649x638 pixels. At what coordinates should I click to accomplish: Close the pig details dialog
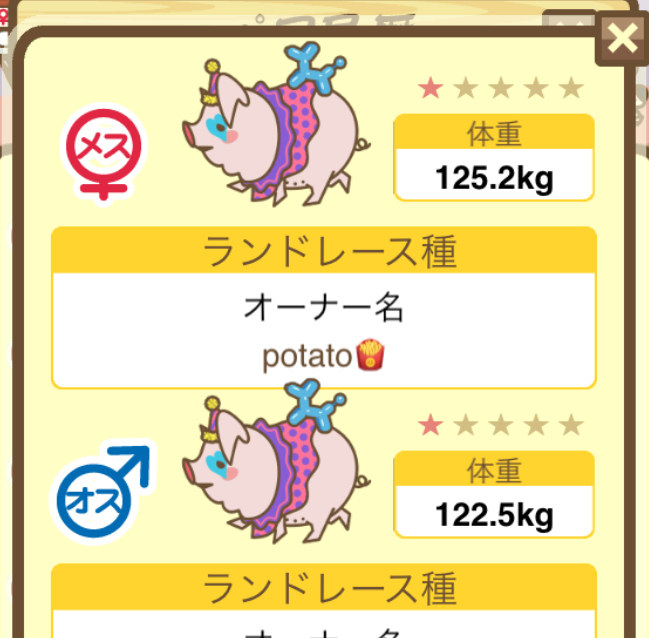(622, 39)
